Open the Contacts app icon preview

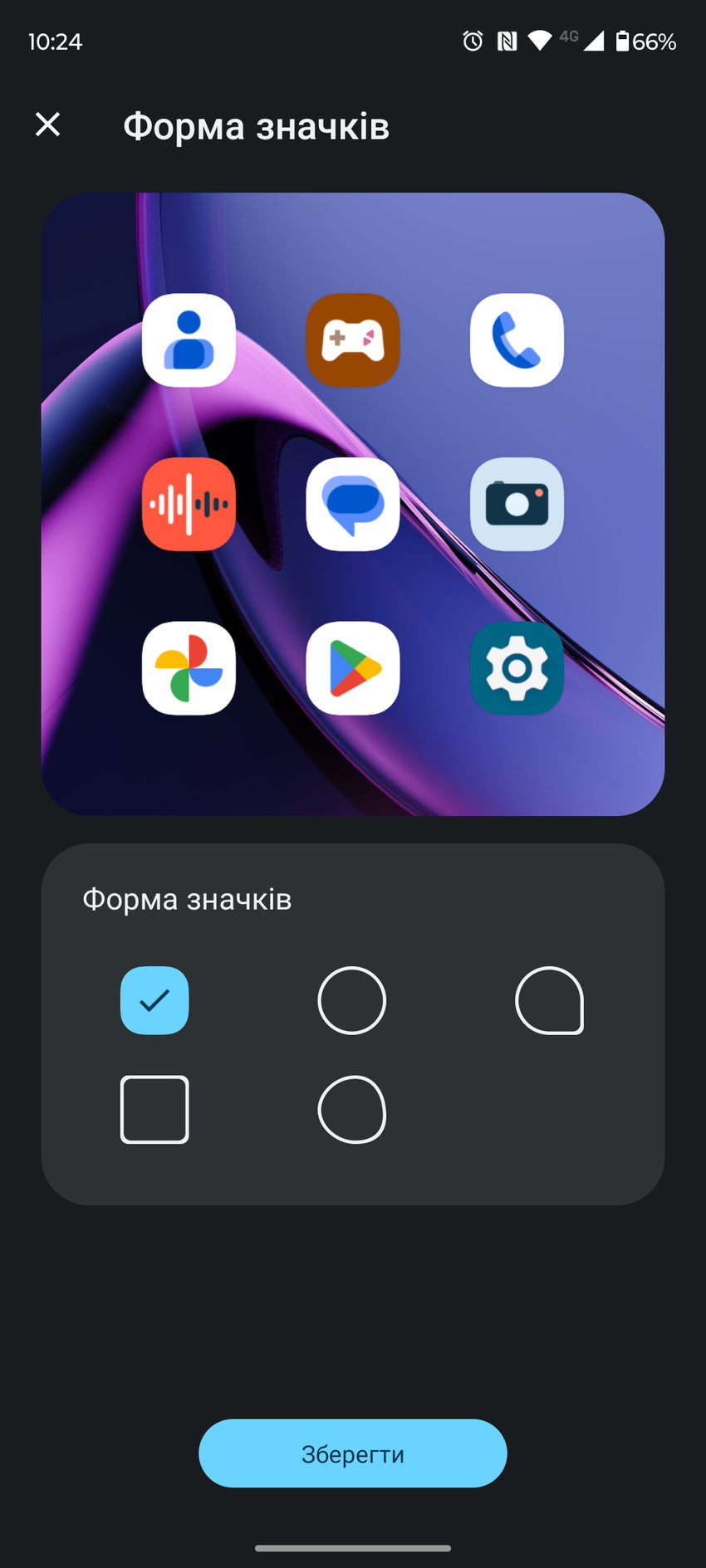point(189,340)
